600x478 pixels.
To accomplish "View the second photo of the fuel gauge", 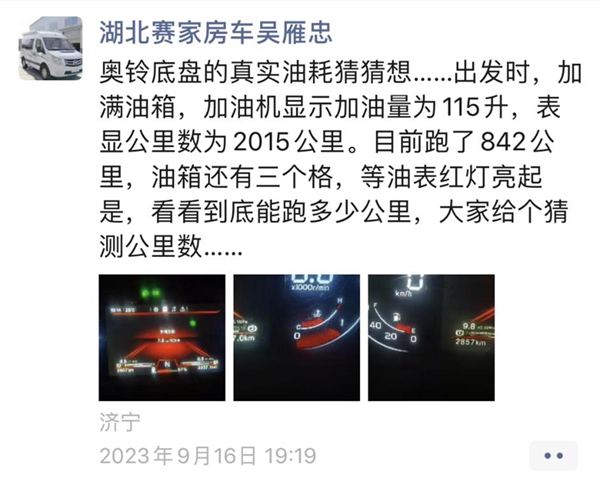I will [296, 337].
